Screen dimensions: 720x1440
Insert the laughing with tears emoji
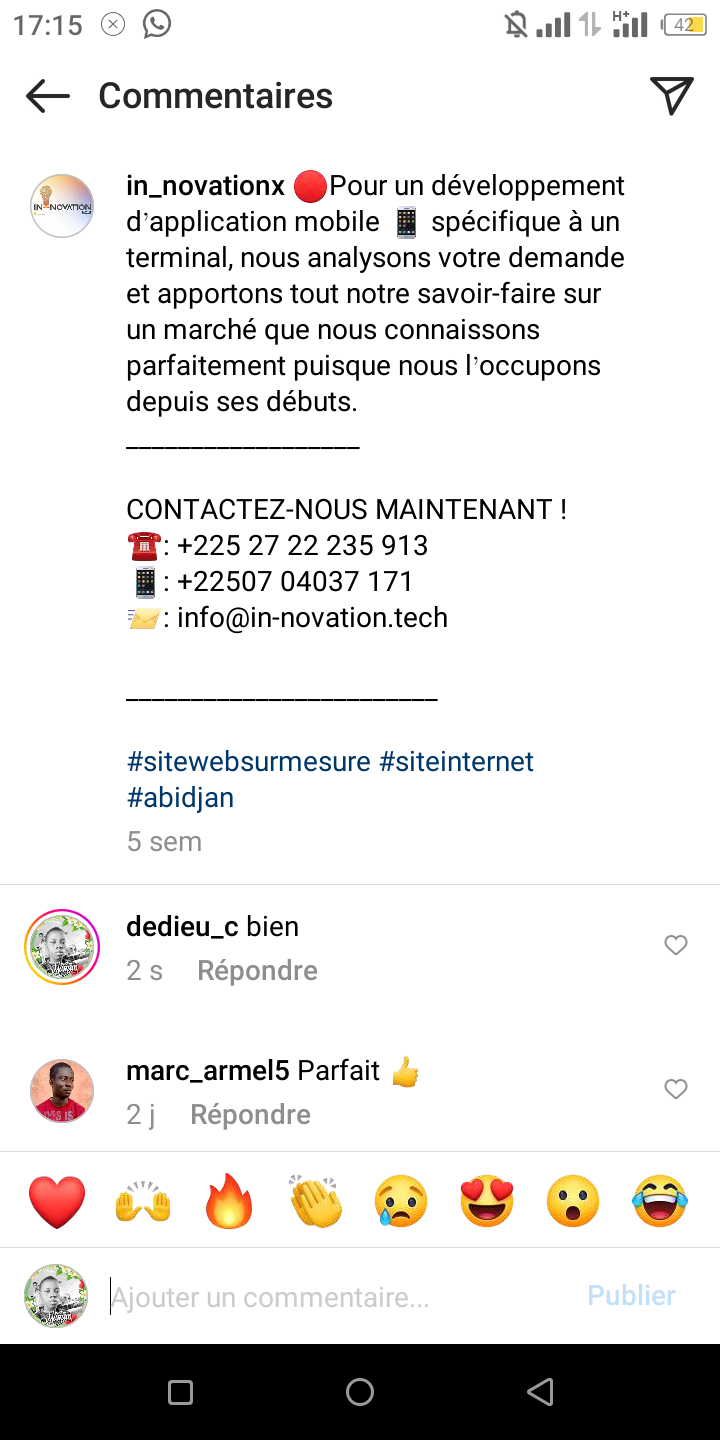tap(660, 1202)
